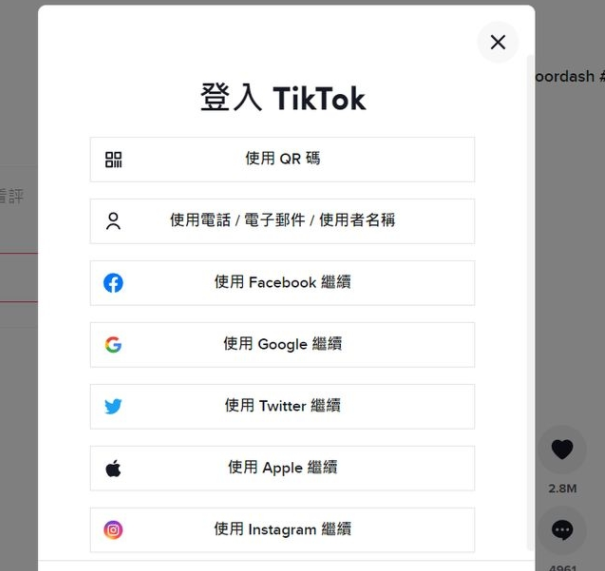The height and width of the screenshot is (571, 605).
Task: Open the comments bubble icon
Action: pos(562,530)
